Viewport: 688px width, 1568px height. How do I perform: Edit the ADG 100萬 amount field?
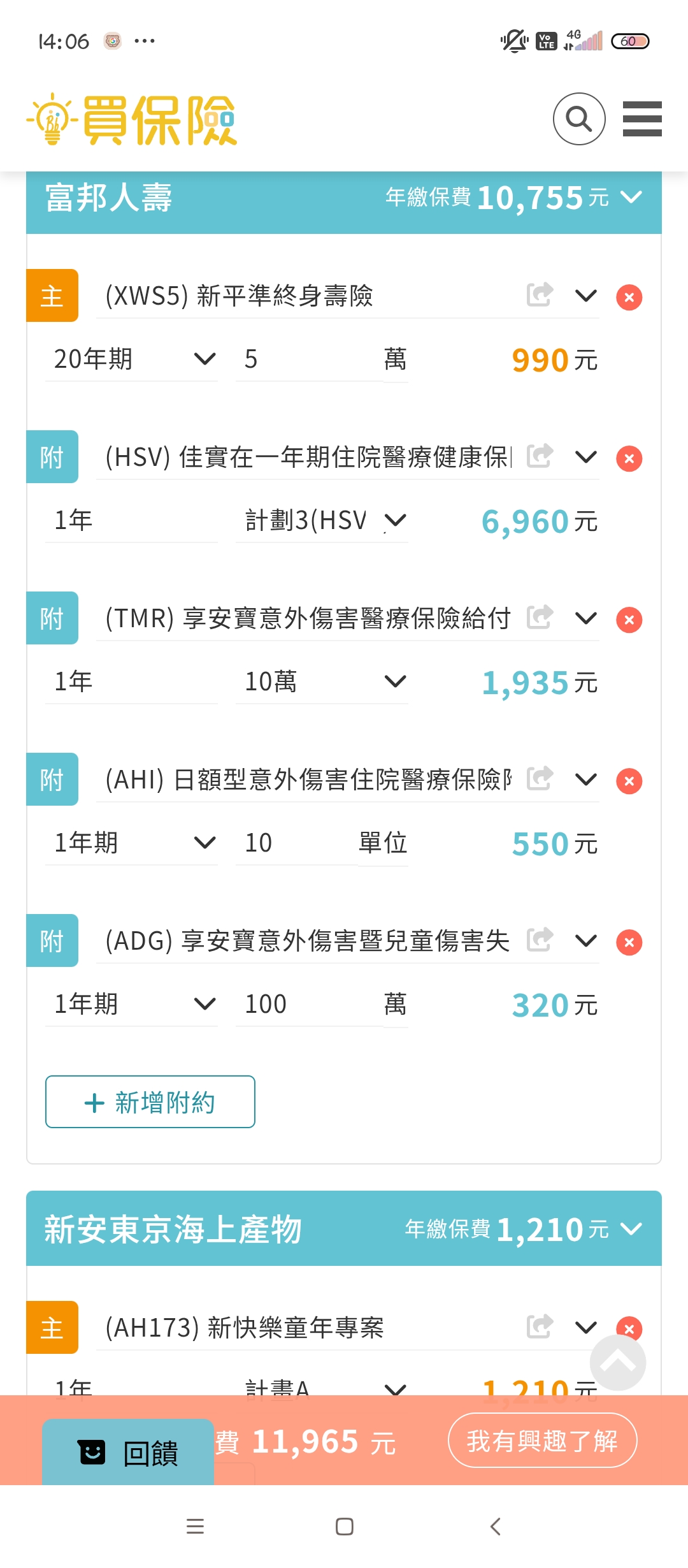tap(308, 1005)
